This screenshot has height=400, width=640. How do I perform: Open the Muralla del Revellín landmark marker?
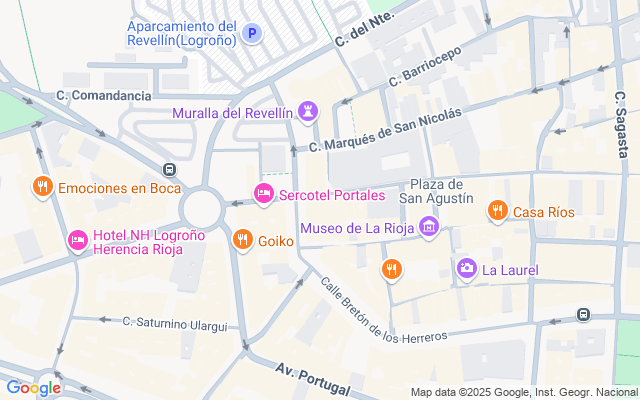pos(308,110)
